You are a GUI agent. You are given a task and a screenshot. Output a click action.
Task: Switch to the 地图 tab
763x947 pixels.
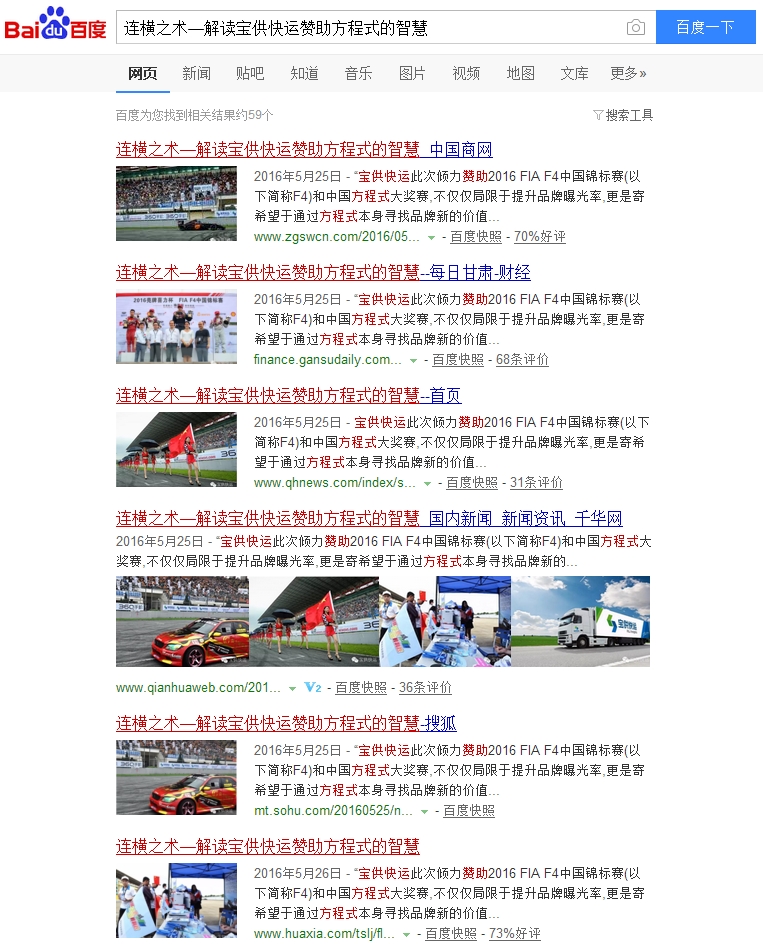tap(520, 73)
